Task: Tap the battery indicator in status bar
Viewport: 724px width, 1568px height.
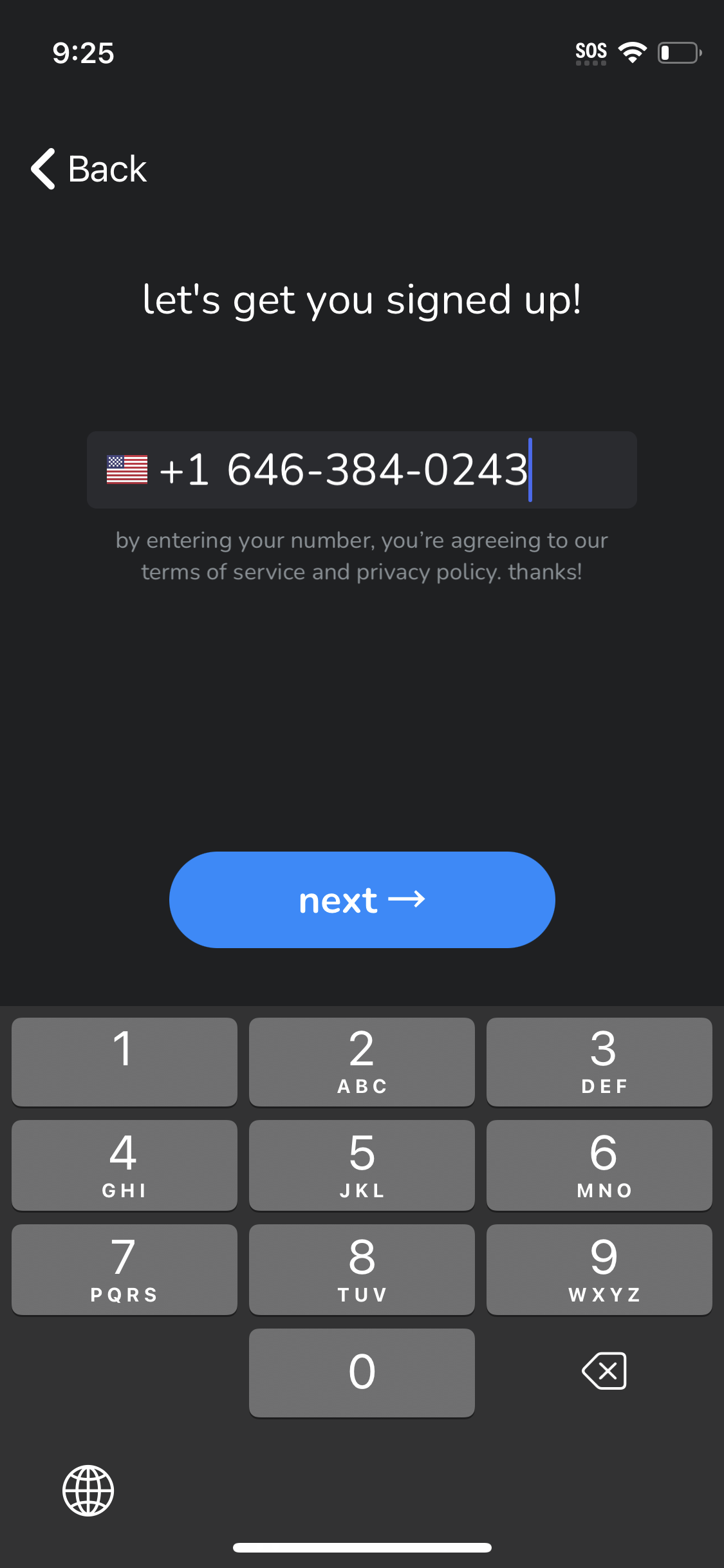Action: tap(678, 53)
